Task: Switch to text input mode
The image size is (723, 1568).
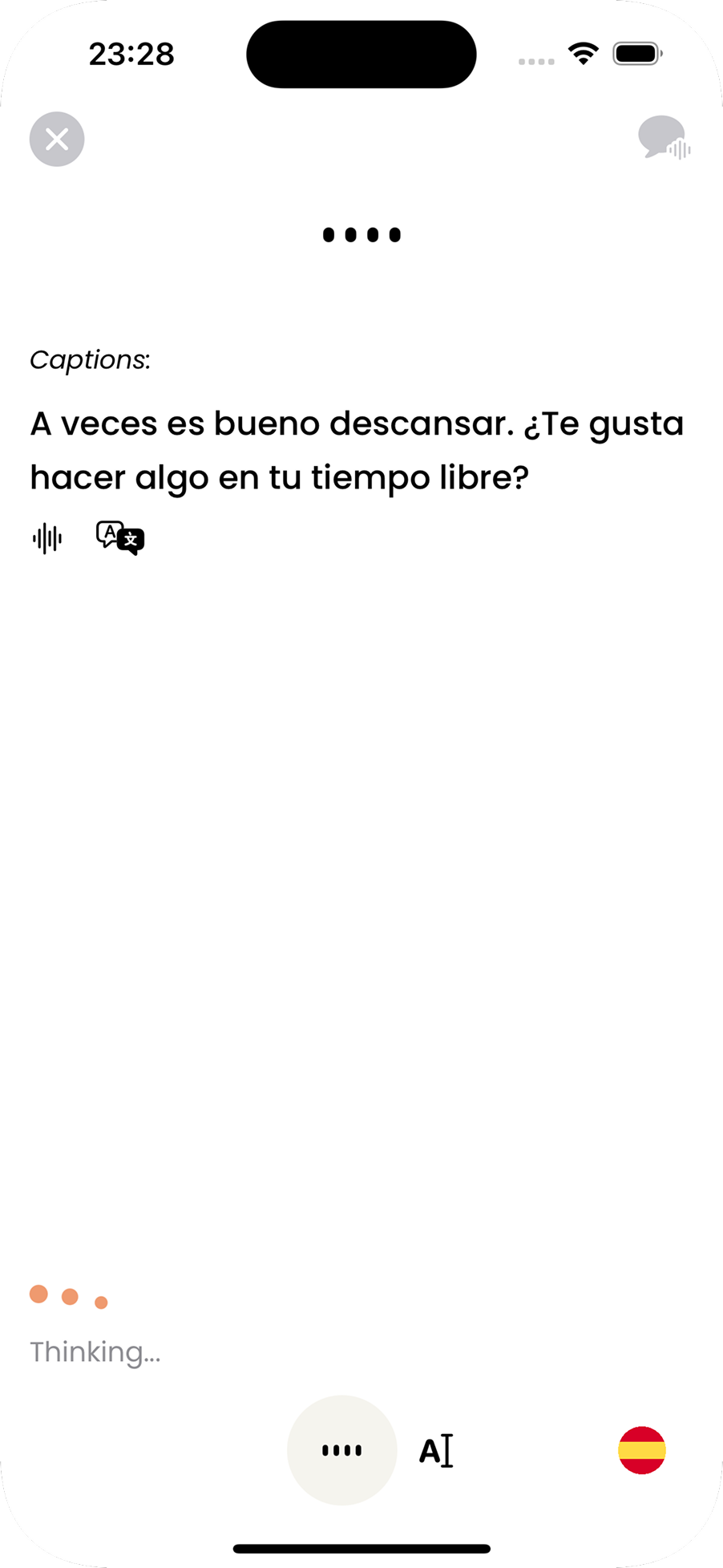Action: coord(436,1451)
